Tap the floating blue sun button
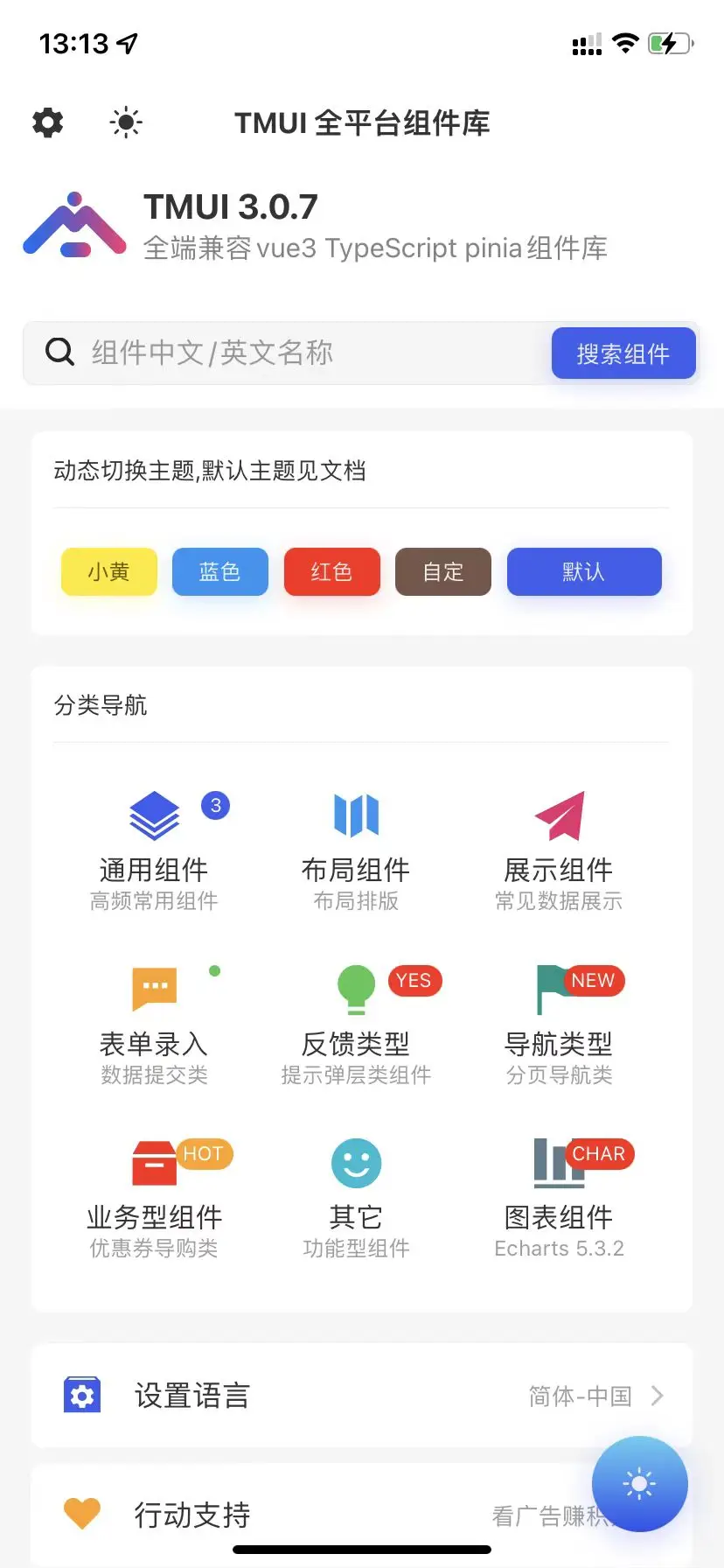 [639, 1483]
